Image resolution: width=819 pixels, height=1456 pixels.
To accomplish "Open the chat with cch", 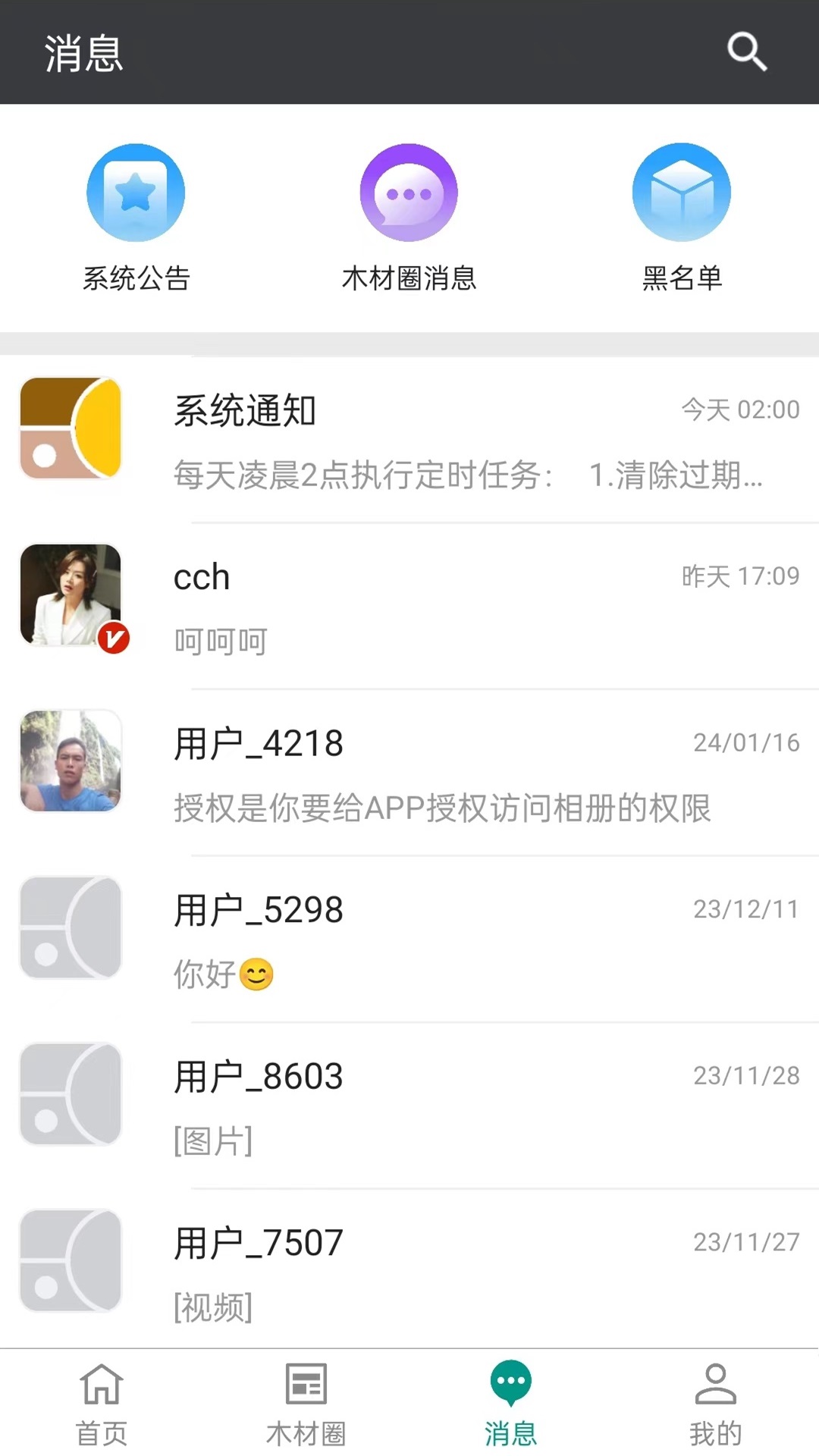I will click(409, 607).
